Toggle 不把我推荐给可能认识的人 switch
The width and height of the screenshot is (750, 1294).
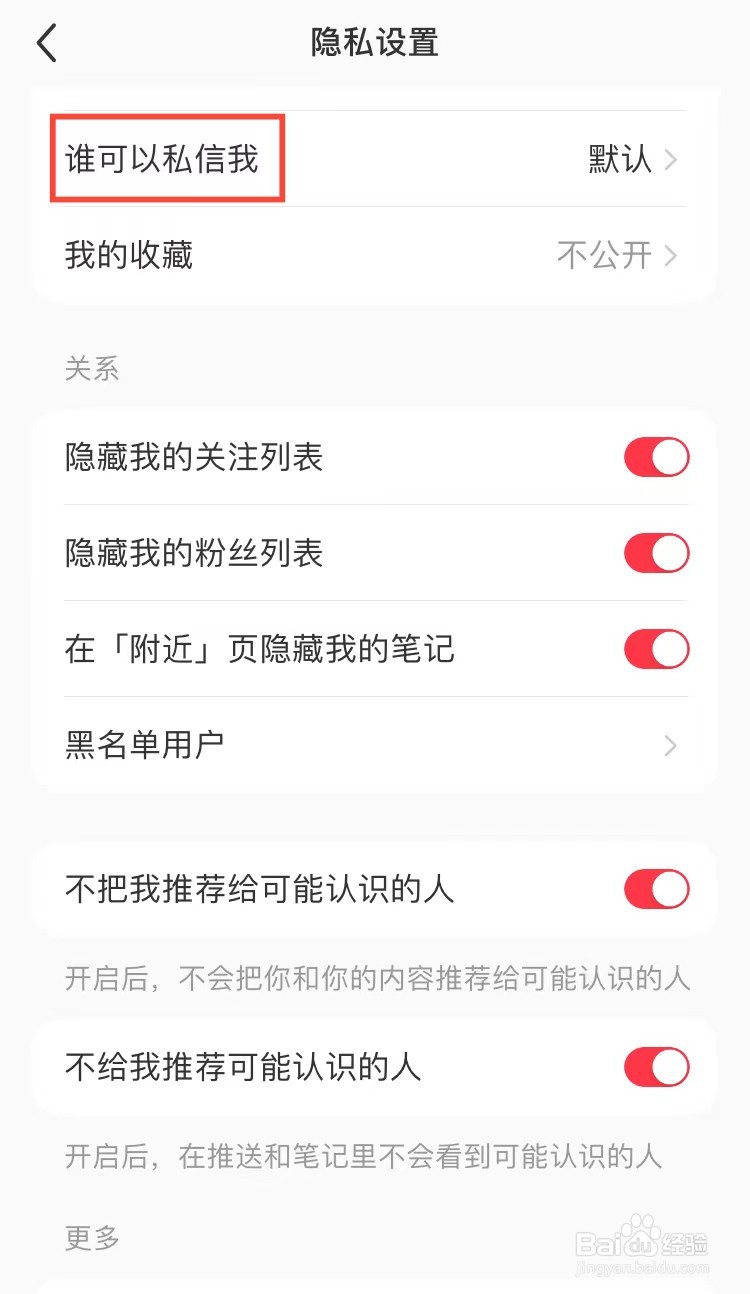pos(657,889)
